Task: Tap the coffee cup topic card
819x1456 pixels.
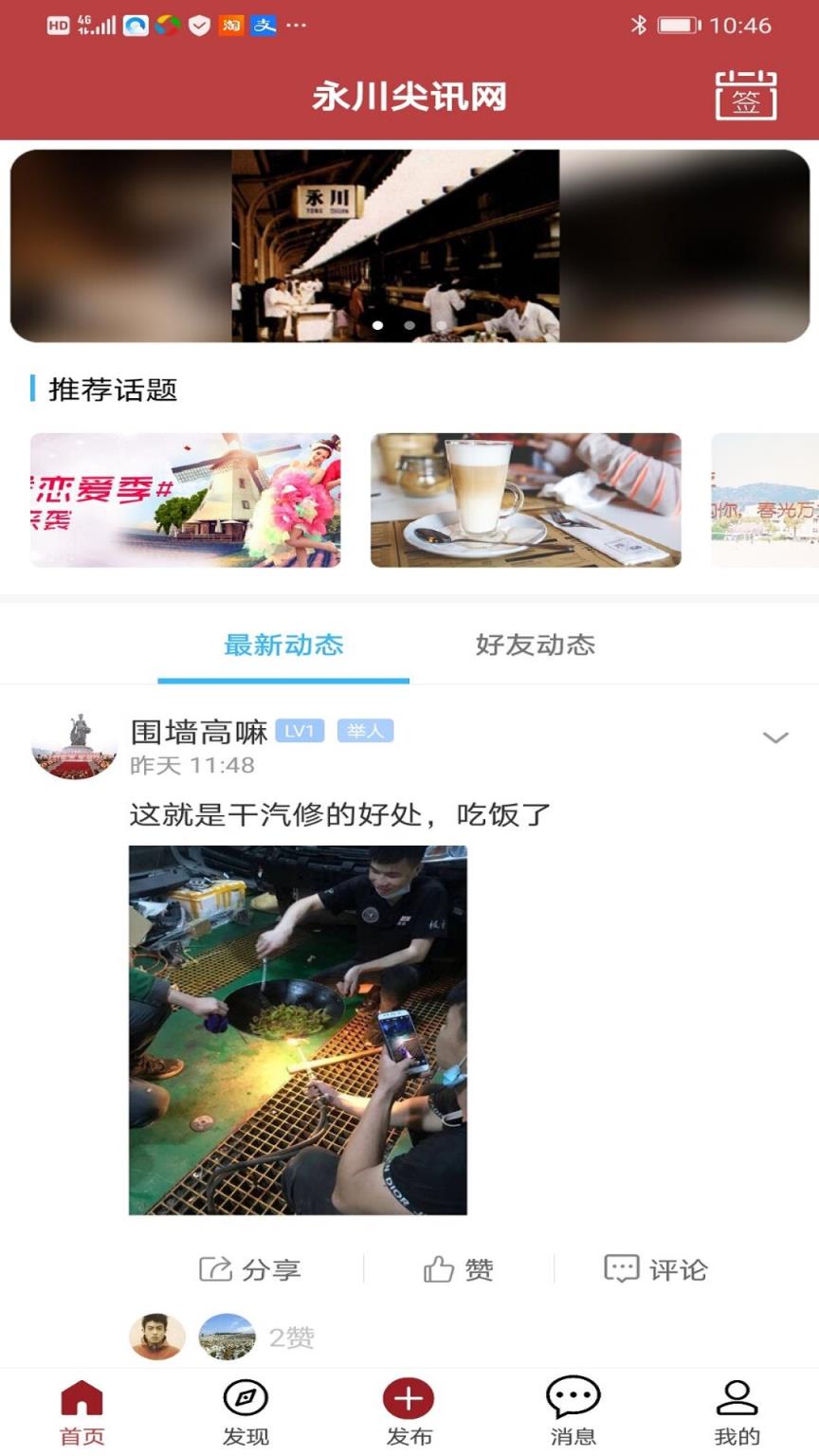Action: coord(528,500)
